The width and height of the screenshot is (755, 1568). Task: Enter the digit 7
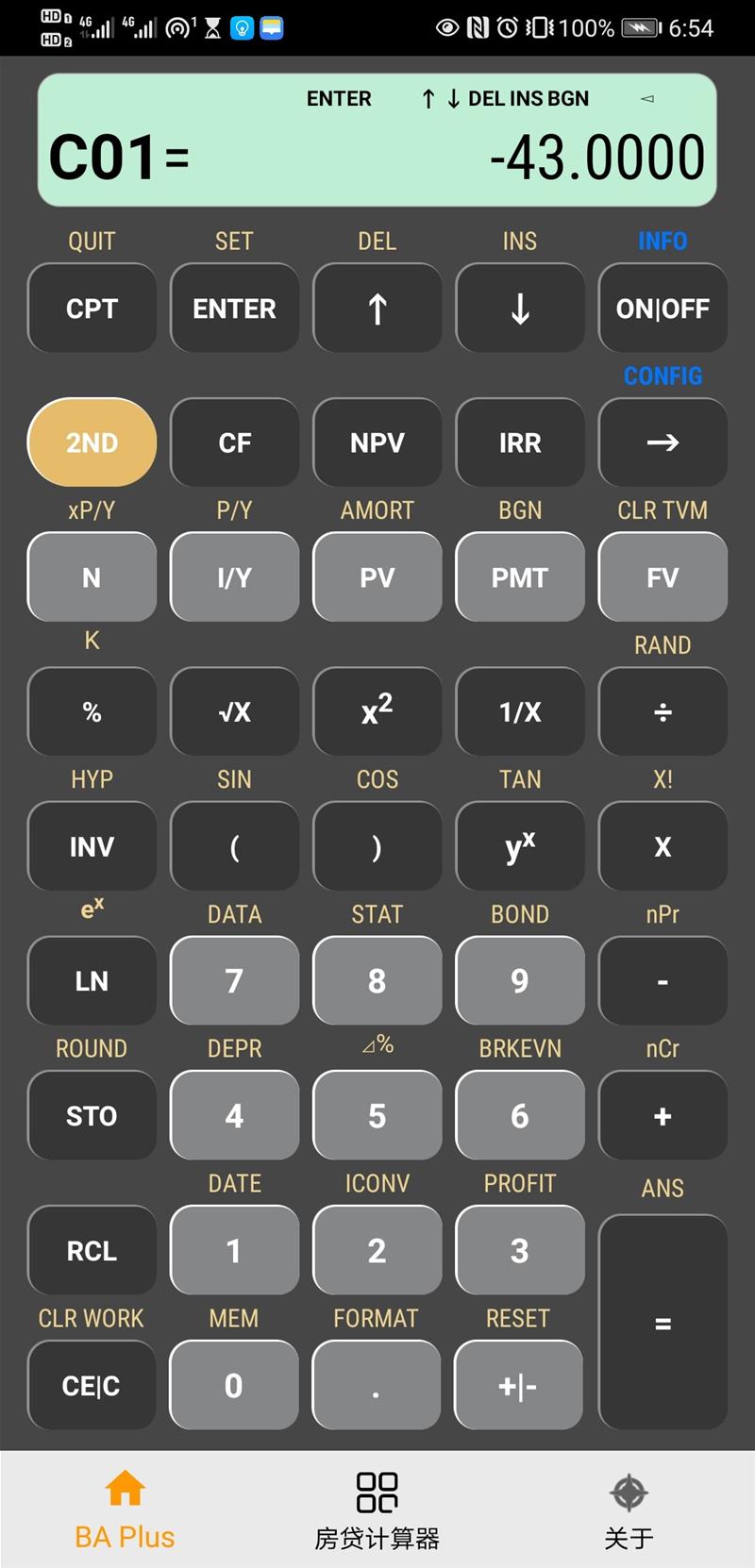tap(234, 981)
